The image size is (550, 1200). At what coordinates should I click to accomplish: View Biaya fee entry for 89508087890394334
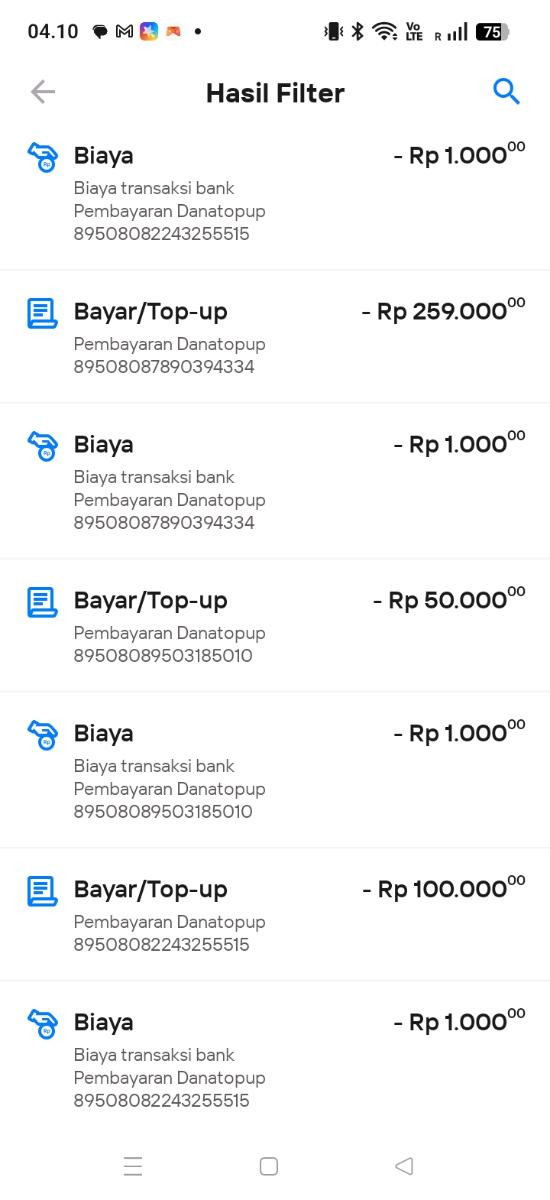click(x=275, y=481)
